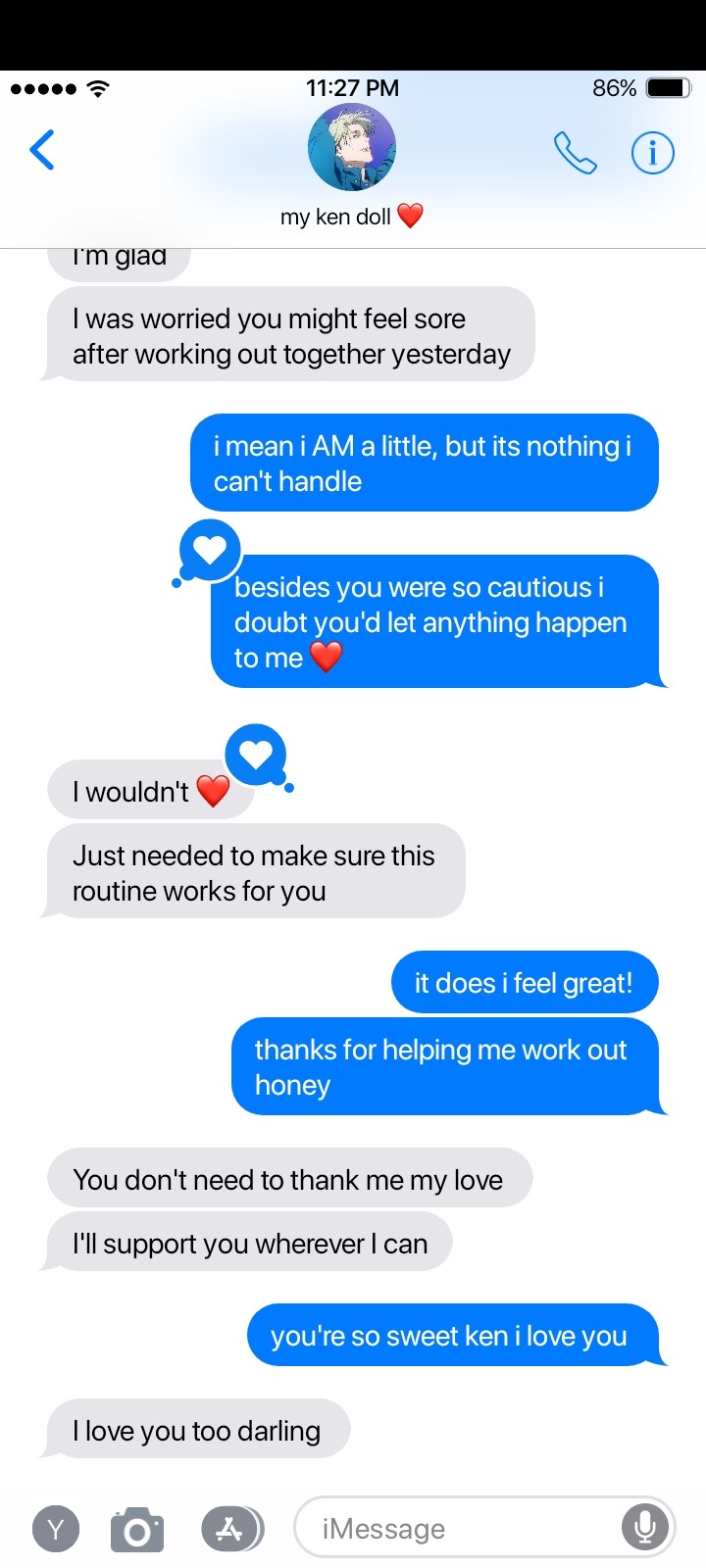The width and height of the screenshot is (706, 1568).
Task: Go back to the messages list
Action: tap(42, 150)
